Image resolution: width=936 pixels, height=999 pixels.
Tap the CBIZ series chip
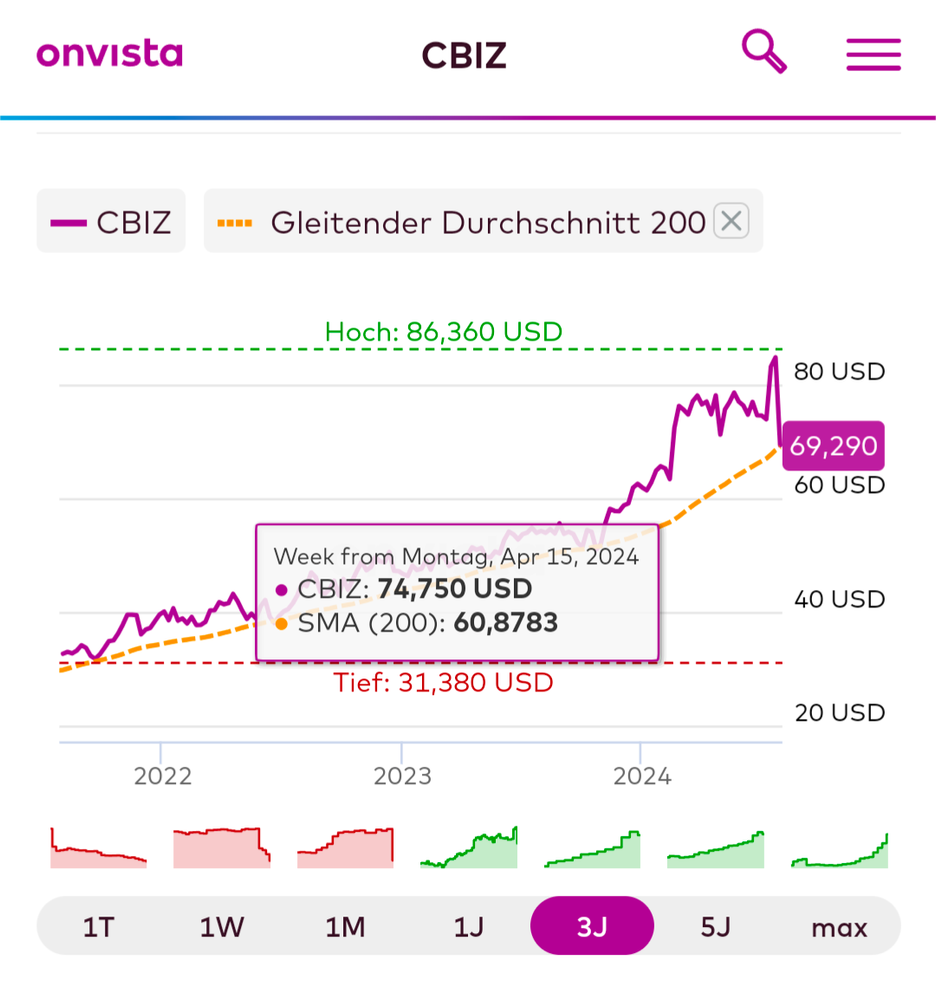click(111, 221)
